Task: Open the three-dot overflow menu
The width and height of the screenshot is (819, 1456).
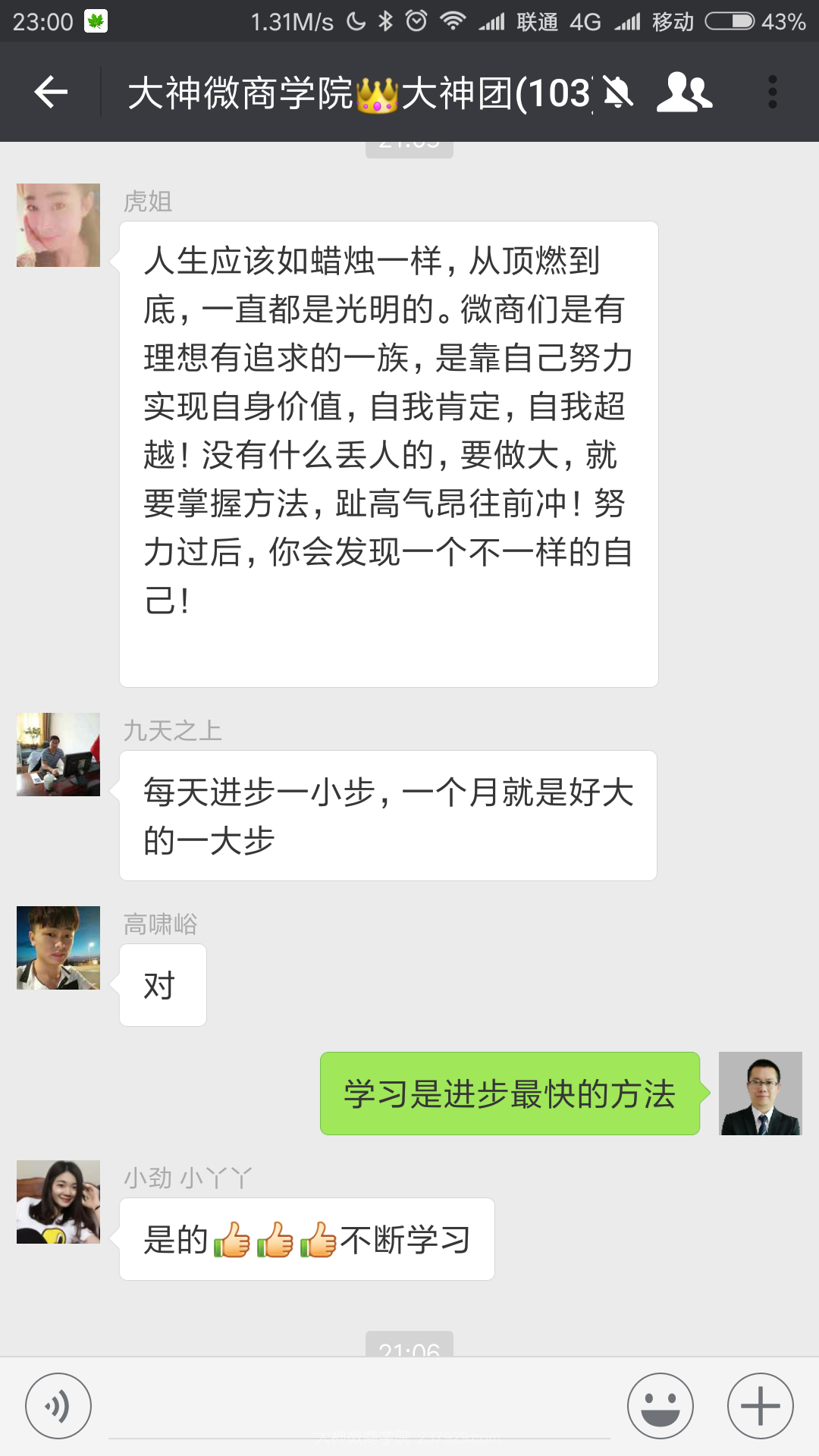Action: pyautogui.click(x=772, y=93)
